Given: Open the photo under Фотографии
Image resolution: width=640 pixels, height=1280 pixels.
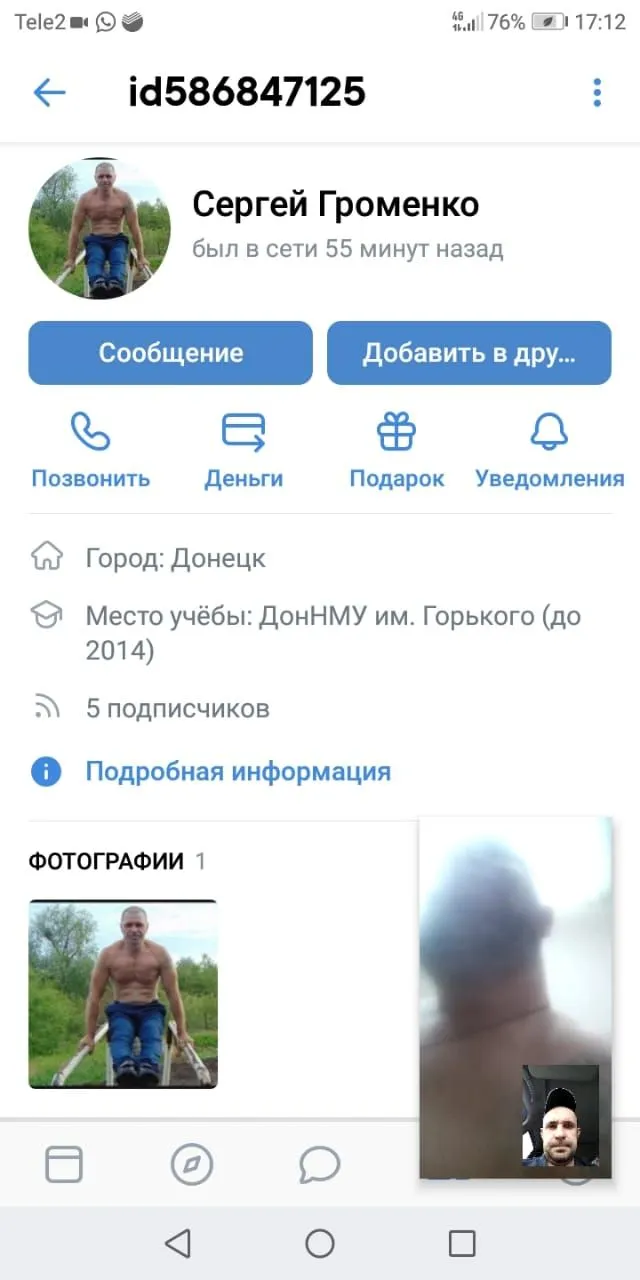Looking at the screenshot, I should click(123, 994).
